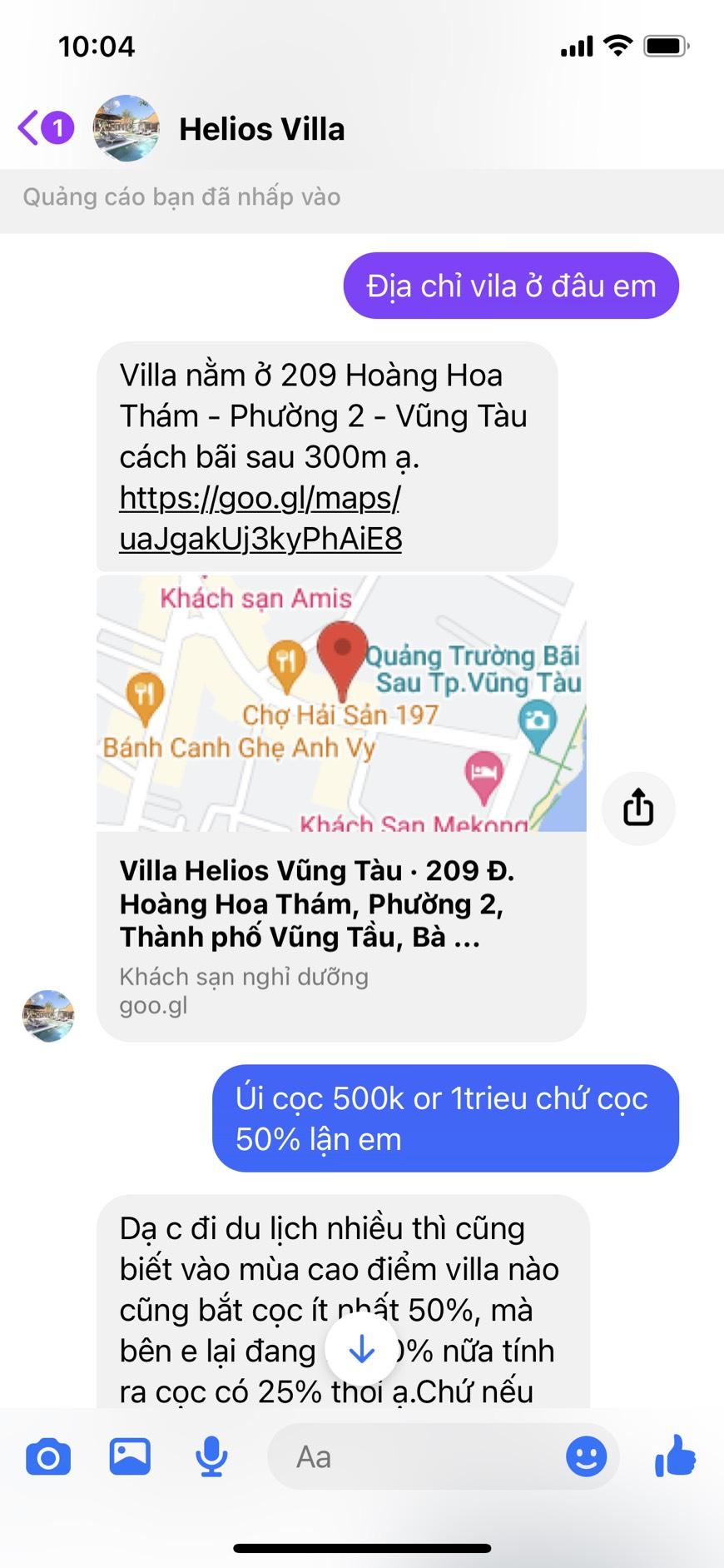Open the goo.gl maps link in message

click(260, 518)
